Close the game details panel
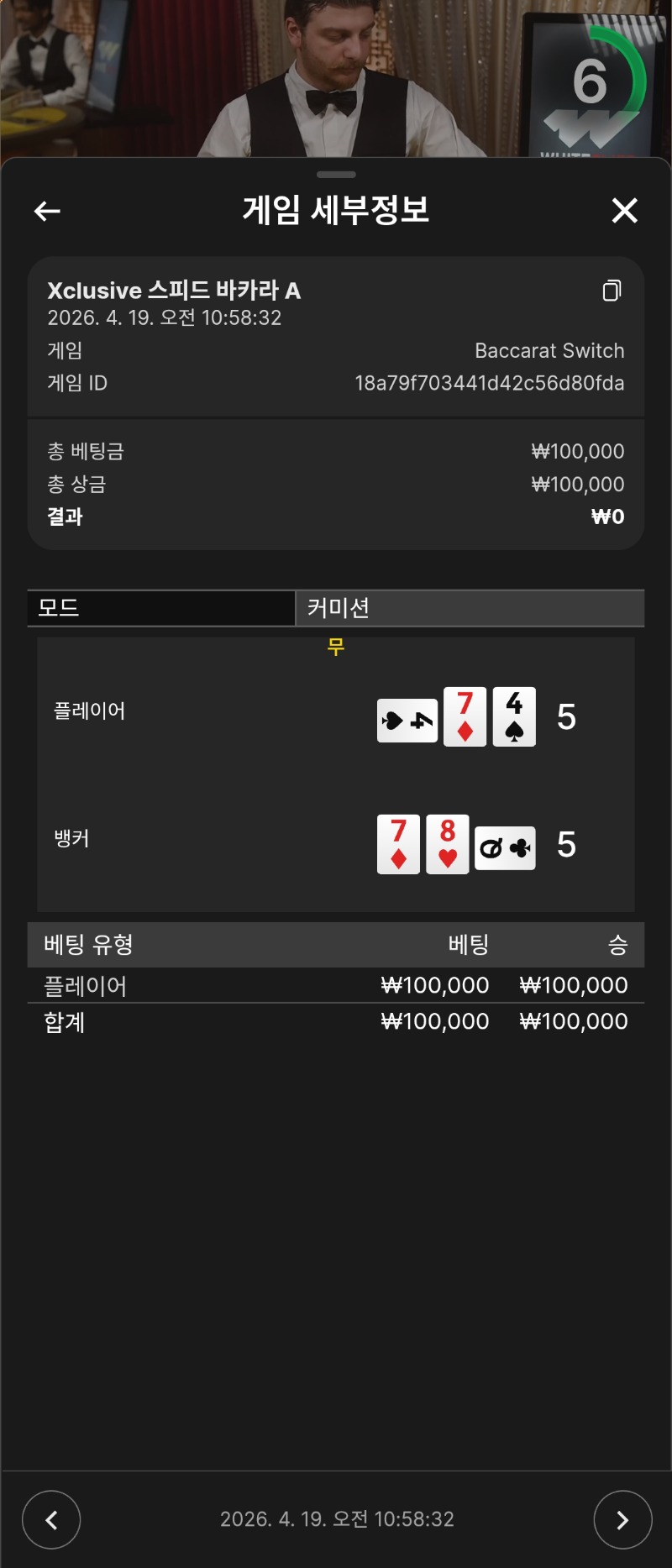The height and width of the screenshot is (1568, 672). coord(624,211)
